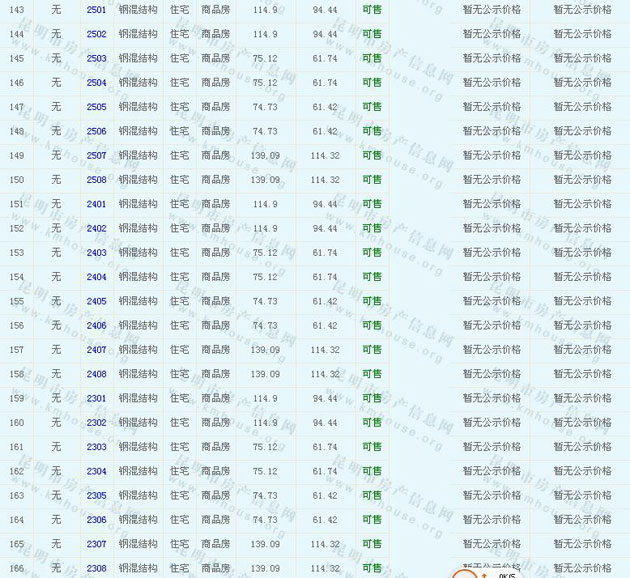
Task: Open room 2401 details
Action: (x=96, y=204)
